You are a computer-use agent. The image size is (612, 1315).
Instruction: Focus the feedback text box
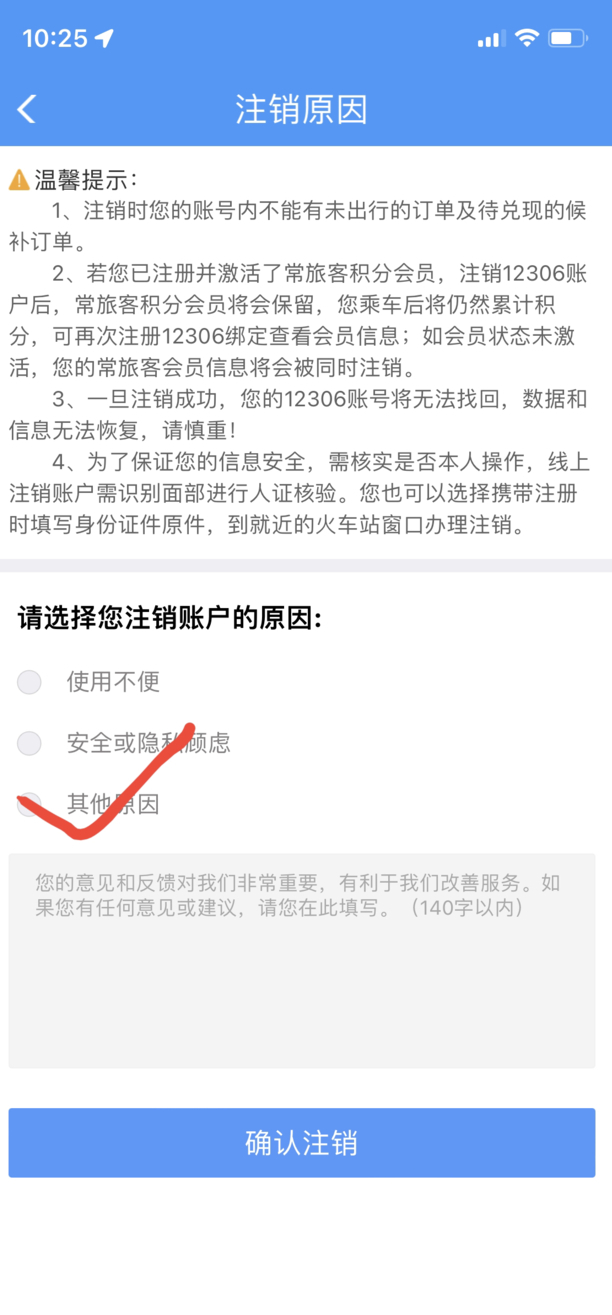(x=302, y=960)
